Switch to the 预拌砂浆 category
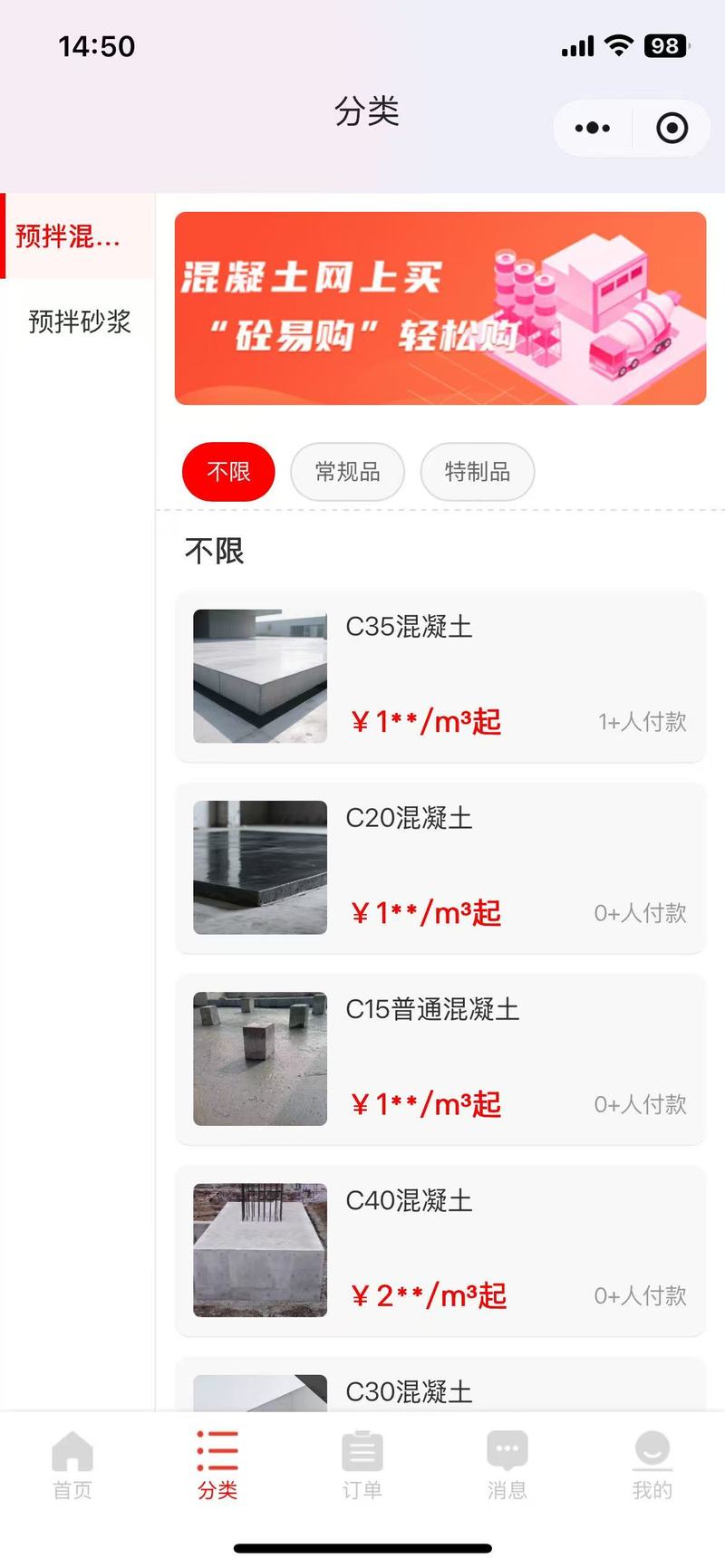Image resolution: width=725 pixels, height=1568 pixels. (x=80, y=322)
